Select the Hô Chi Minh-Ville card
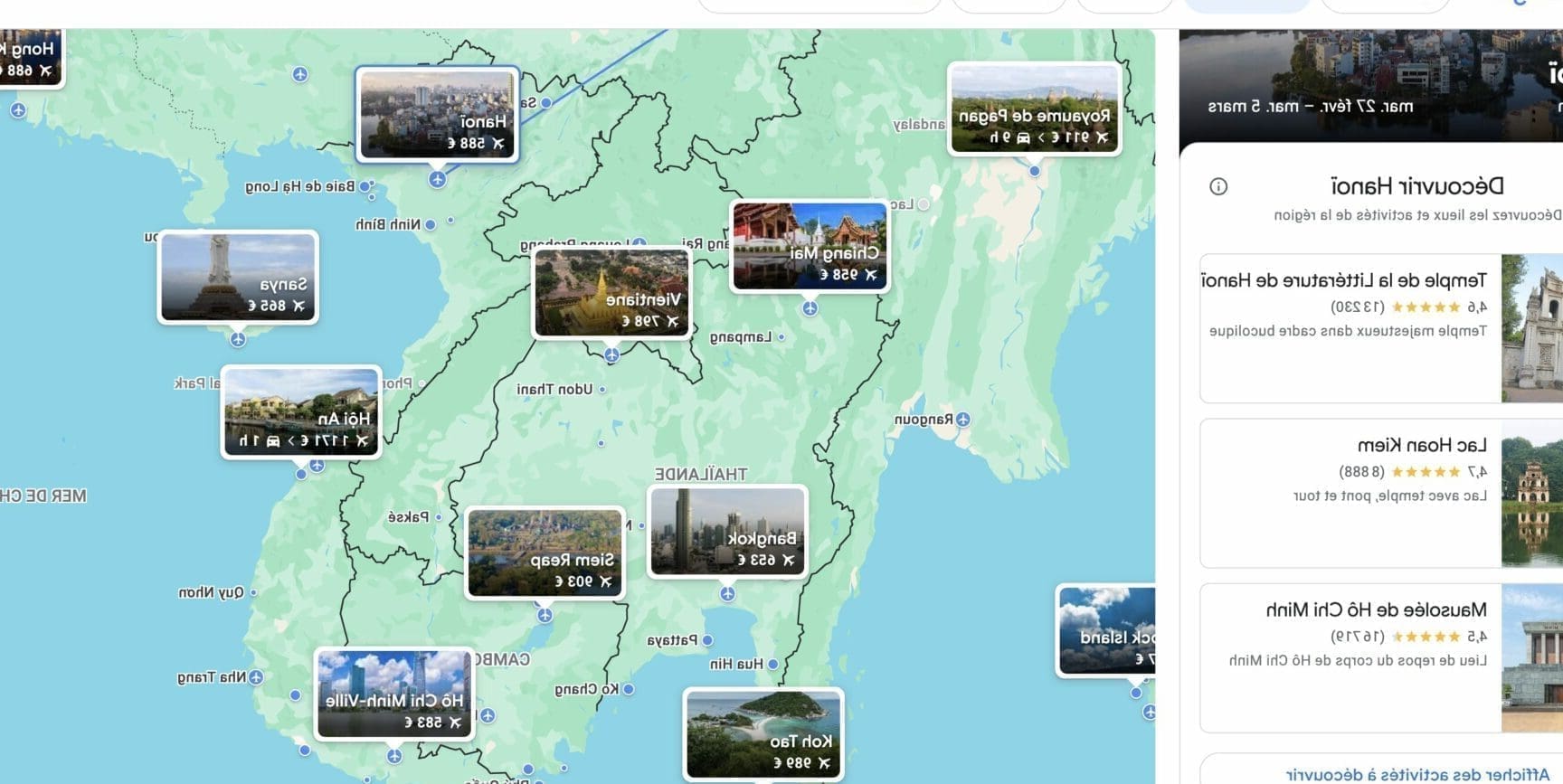Viewport: 1563px width, 784px height. [394, 694]
